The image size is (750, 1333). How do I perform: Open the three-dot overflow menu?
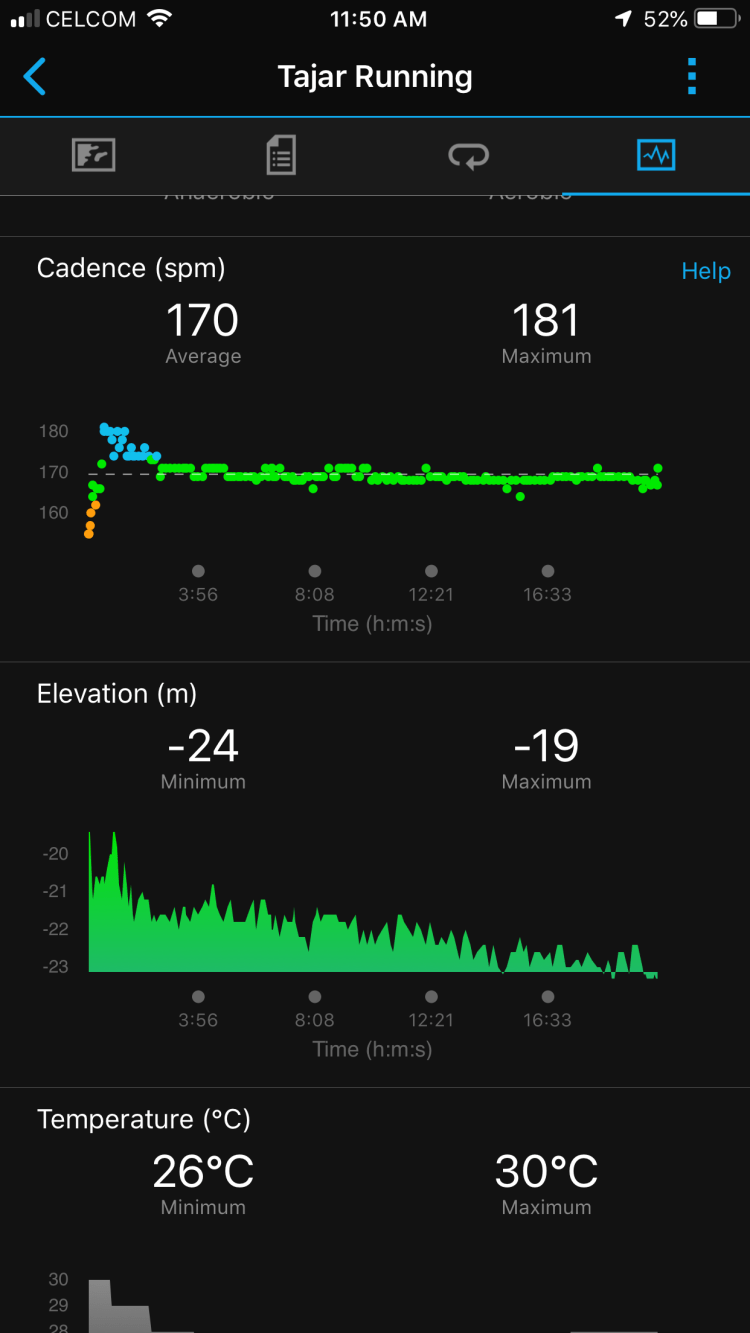click(x=692, y=77)
